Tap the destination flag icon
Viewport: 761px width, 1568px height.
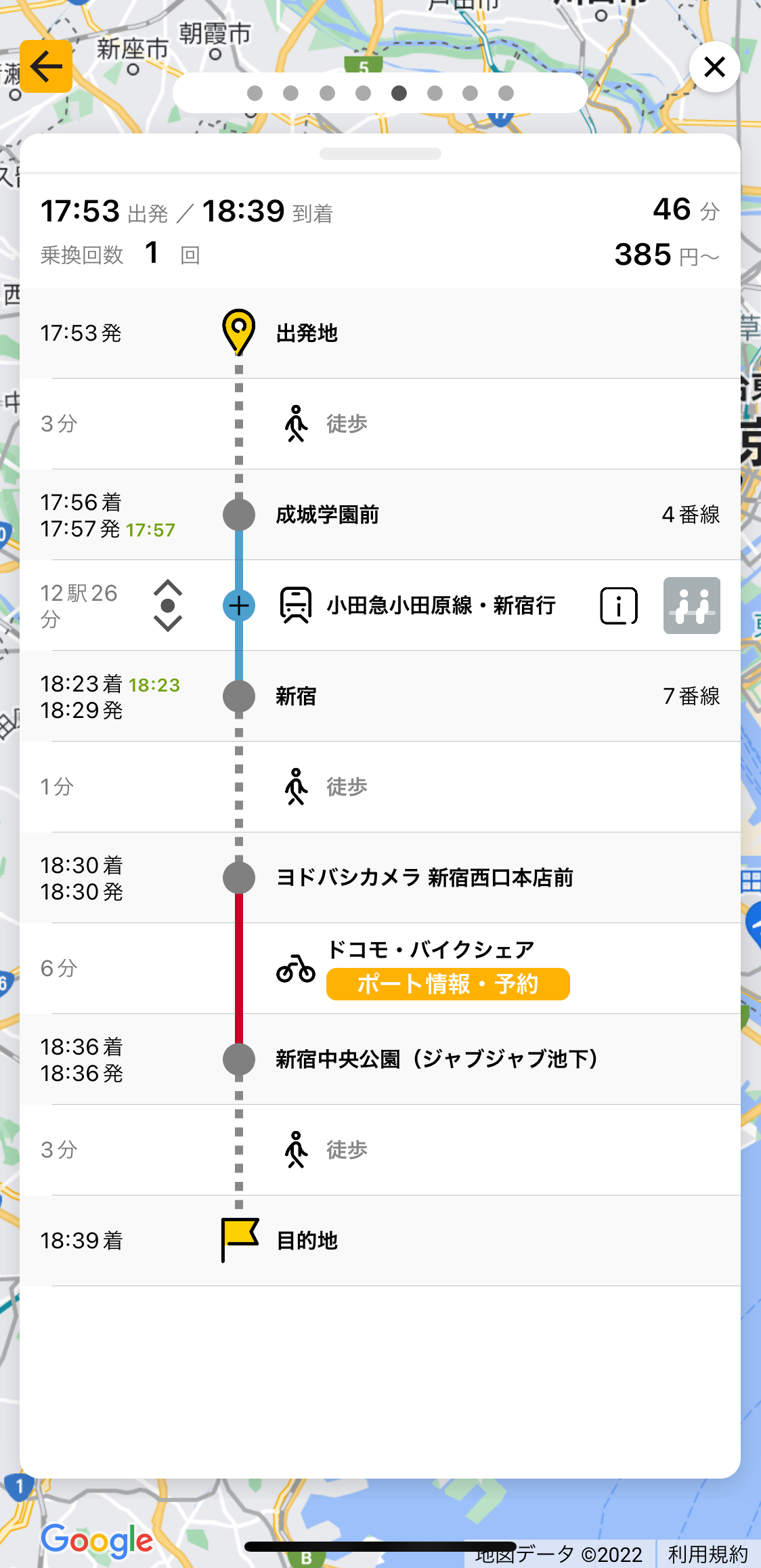(238, 1239)
